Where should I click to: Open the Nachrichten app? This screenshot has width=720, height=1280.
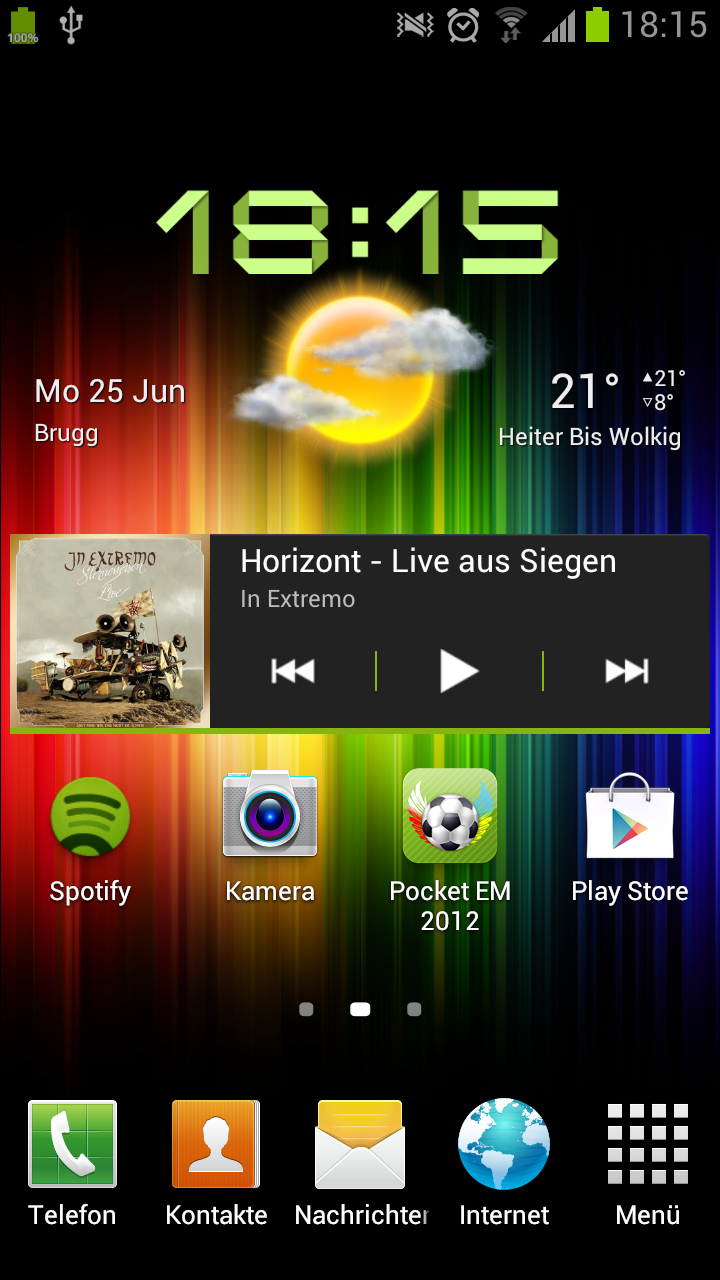click(361, 1164)
